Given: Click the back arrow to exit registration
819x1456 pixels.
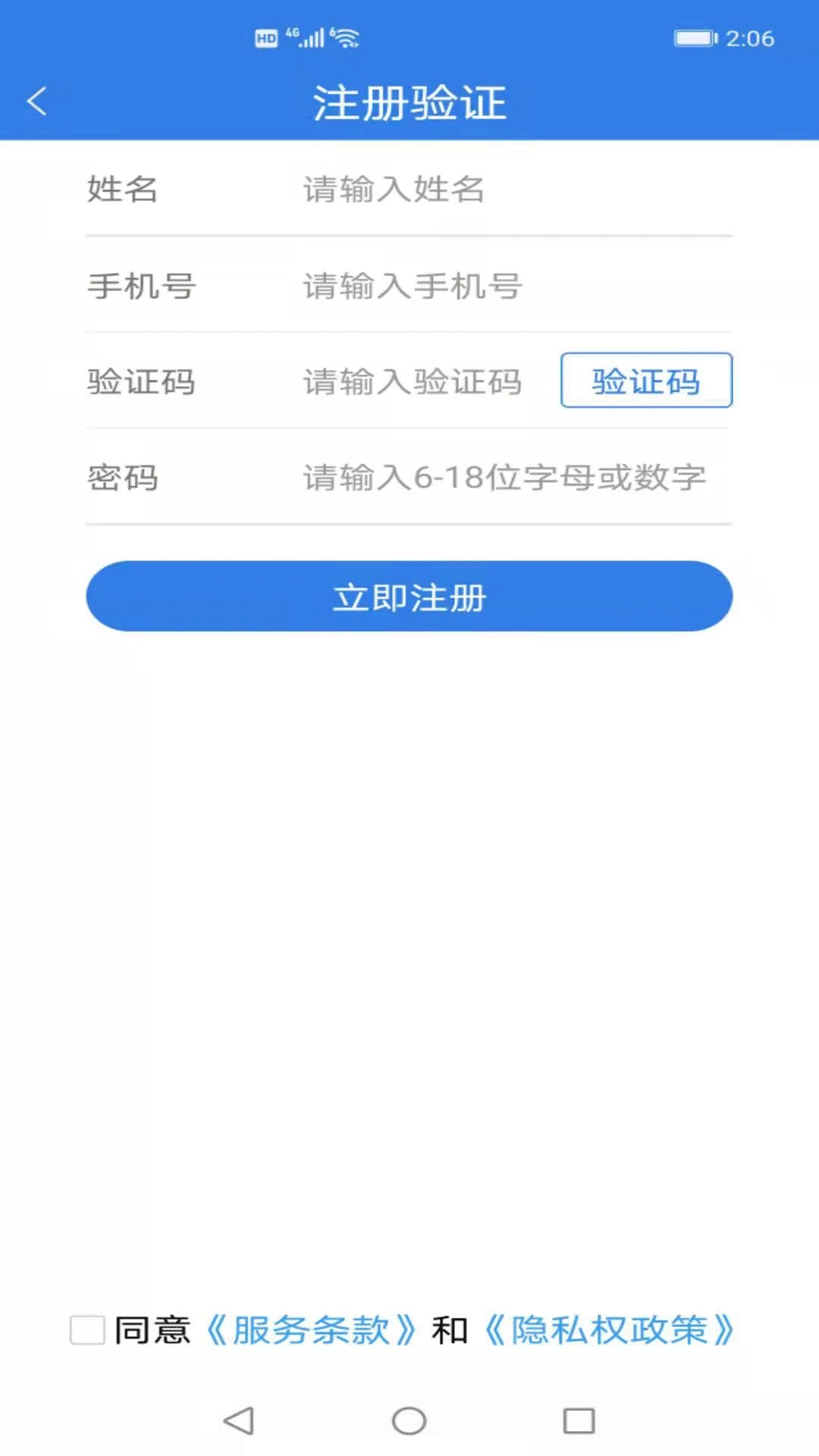Looking at the screenshot, I should pos(37,101).
